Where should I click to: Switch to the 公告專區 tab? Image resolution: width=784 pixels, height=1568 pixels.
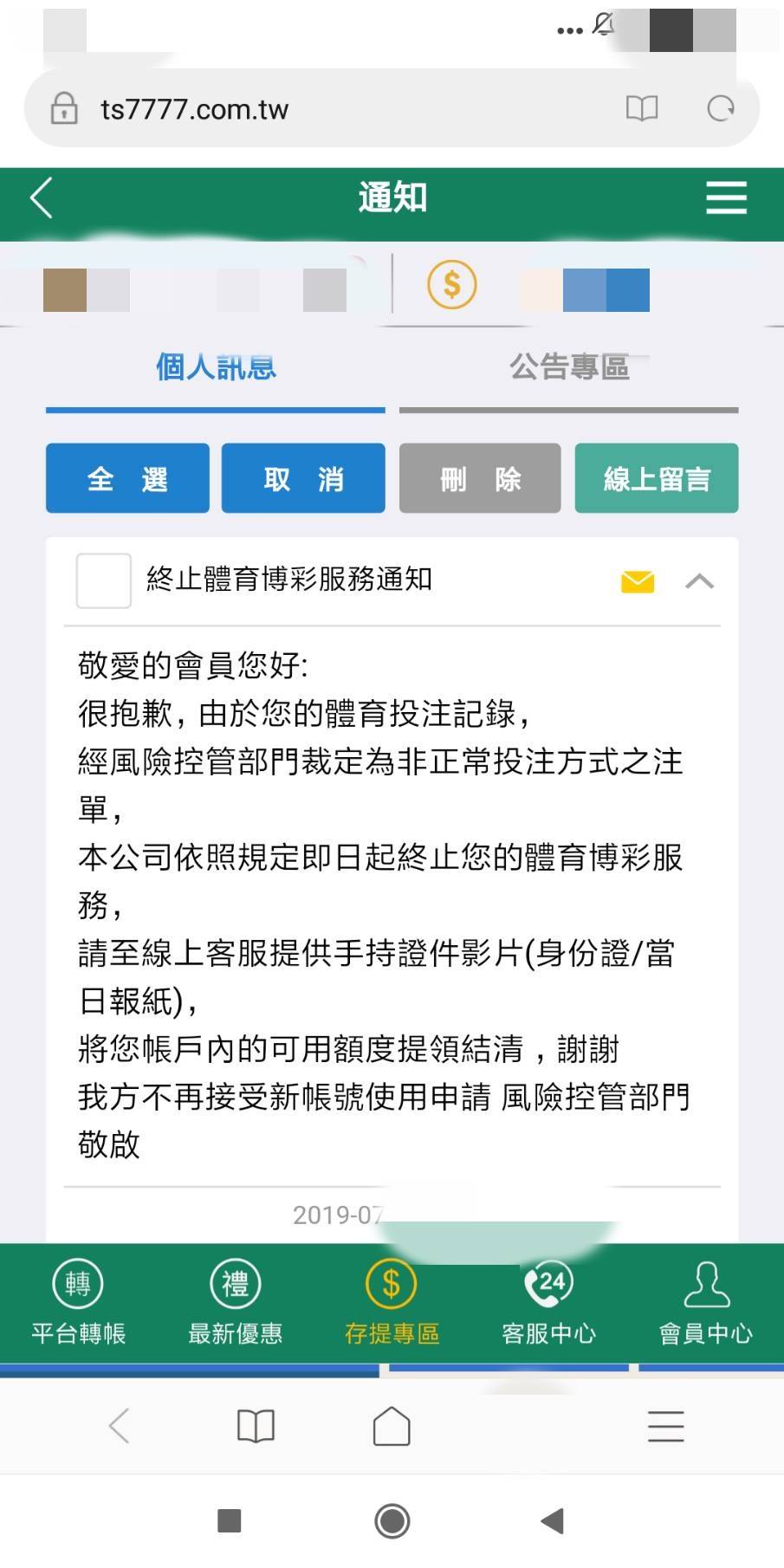tap(568, 368)
